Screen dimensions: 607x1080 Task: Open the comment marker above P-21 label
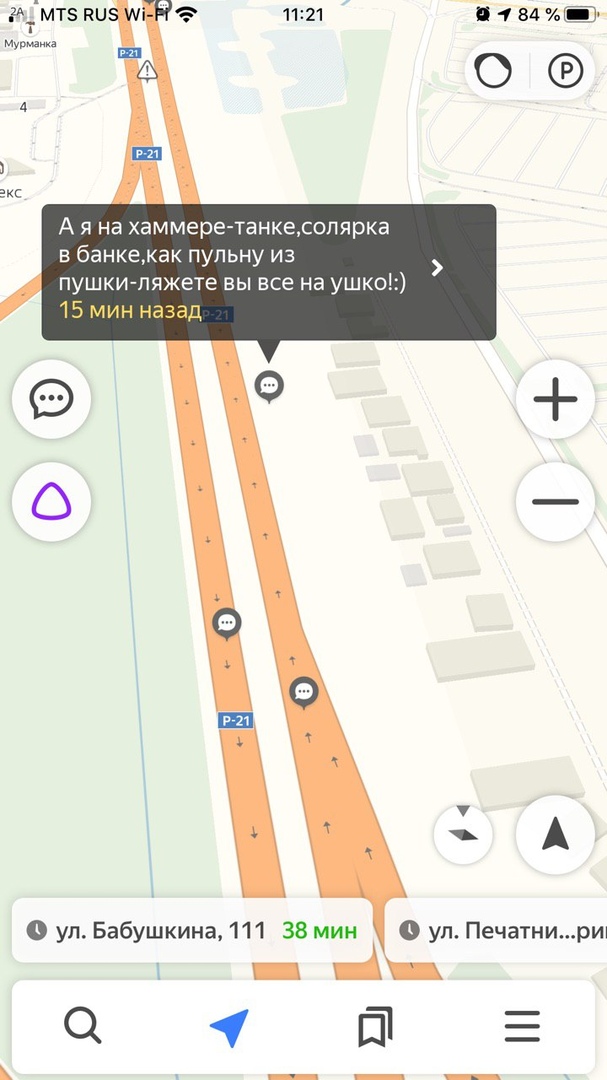pos(227,624)
